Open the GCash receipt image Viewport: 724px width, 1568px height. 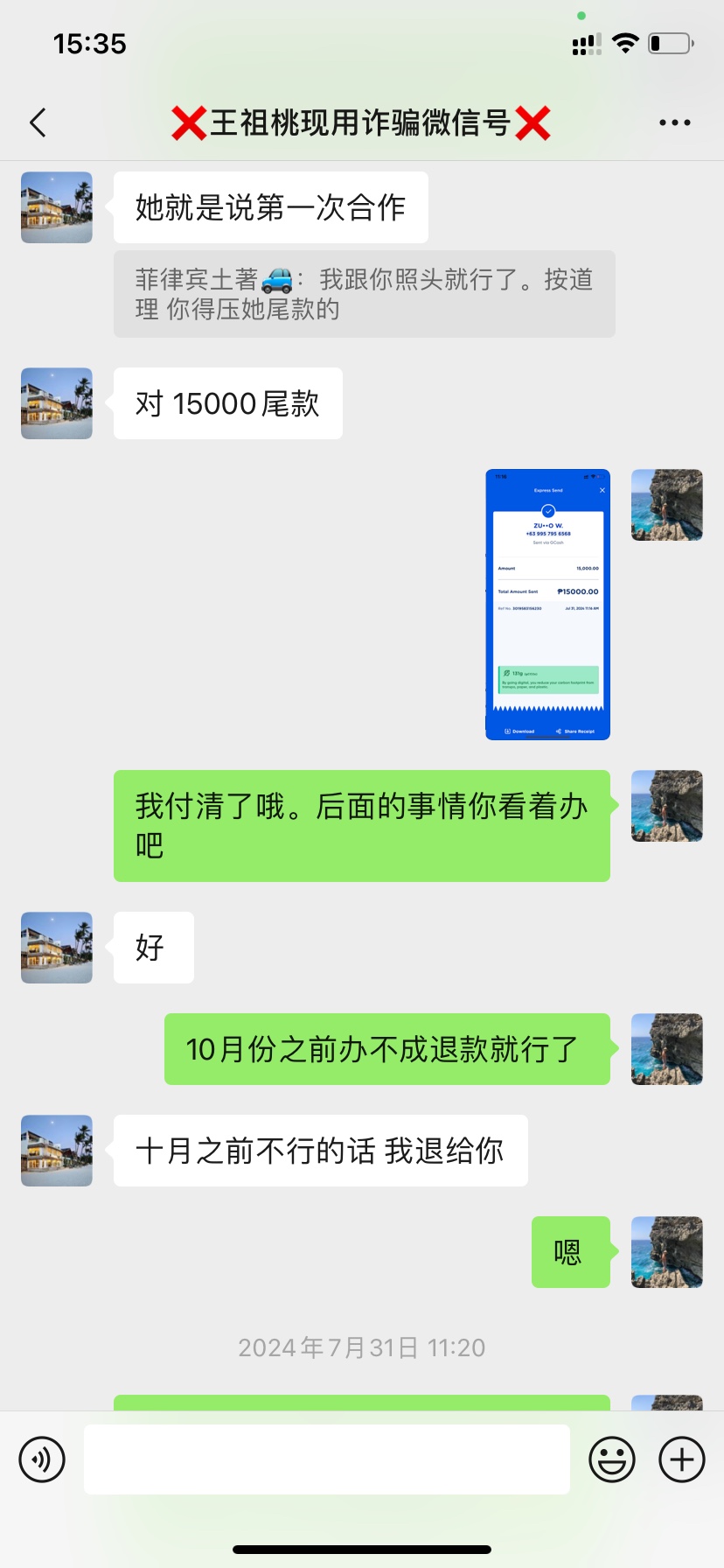(547, 605)
